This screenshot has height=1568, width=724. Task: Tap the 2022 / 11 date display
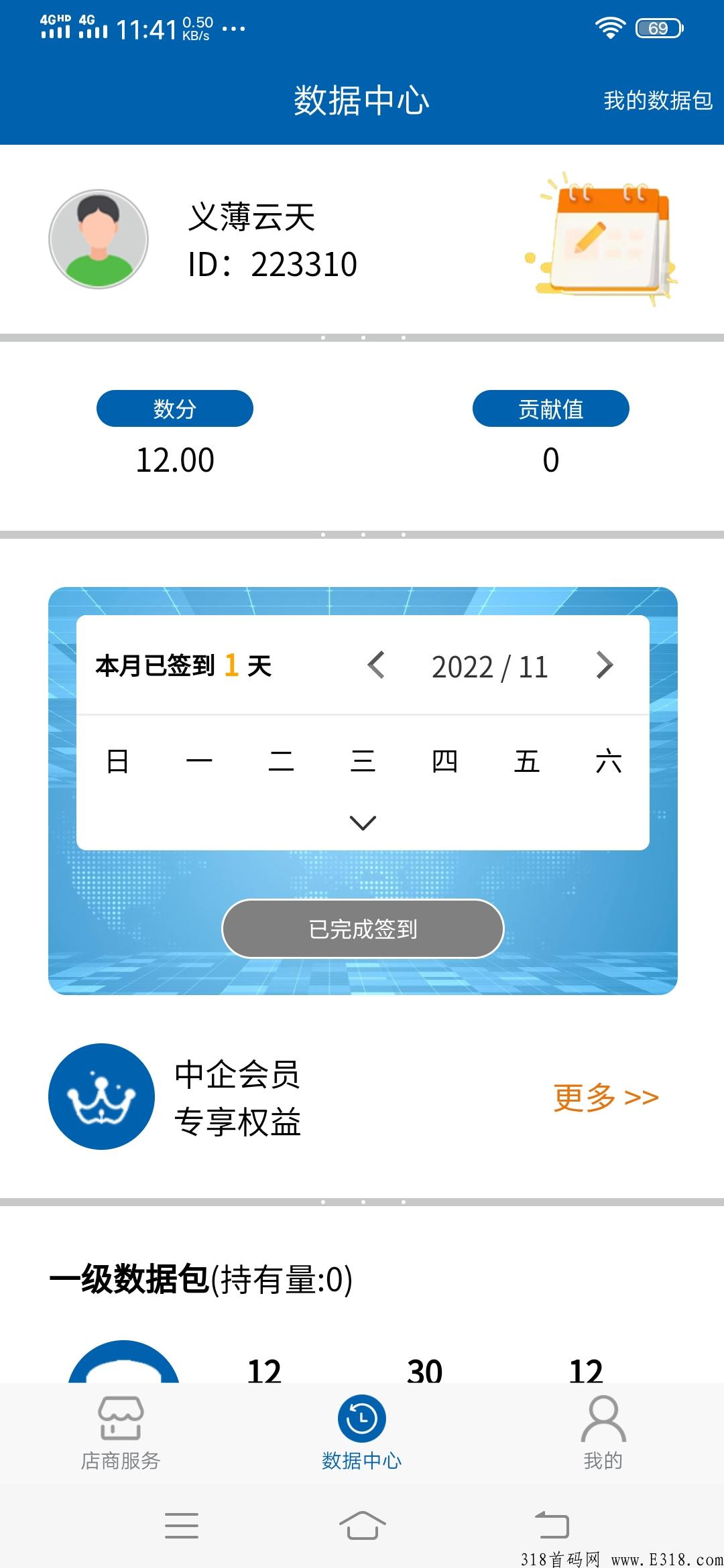490,666
